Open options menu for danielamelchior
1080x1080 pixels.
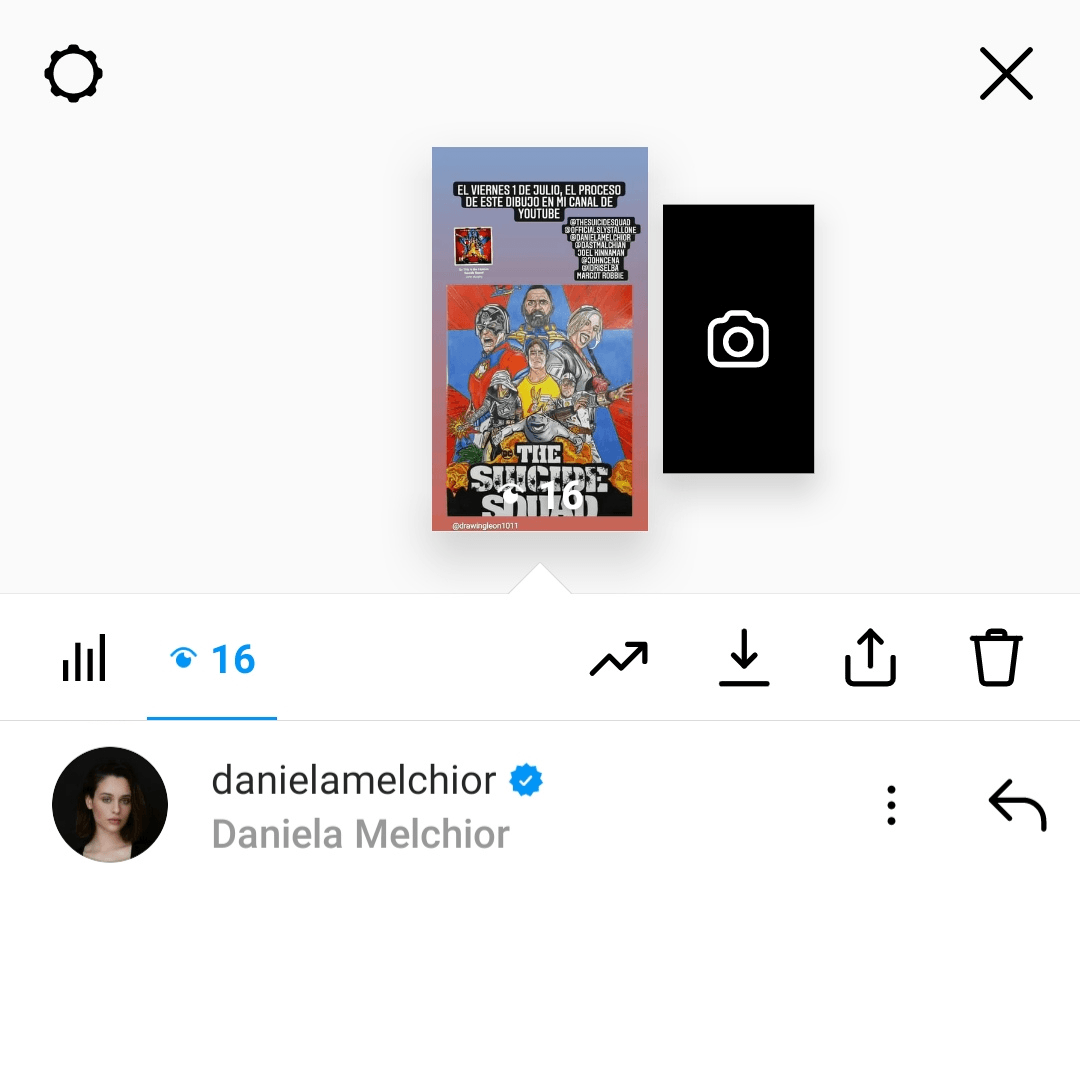point(891,805)
